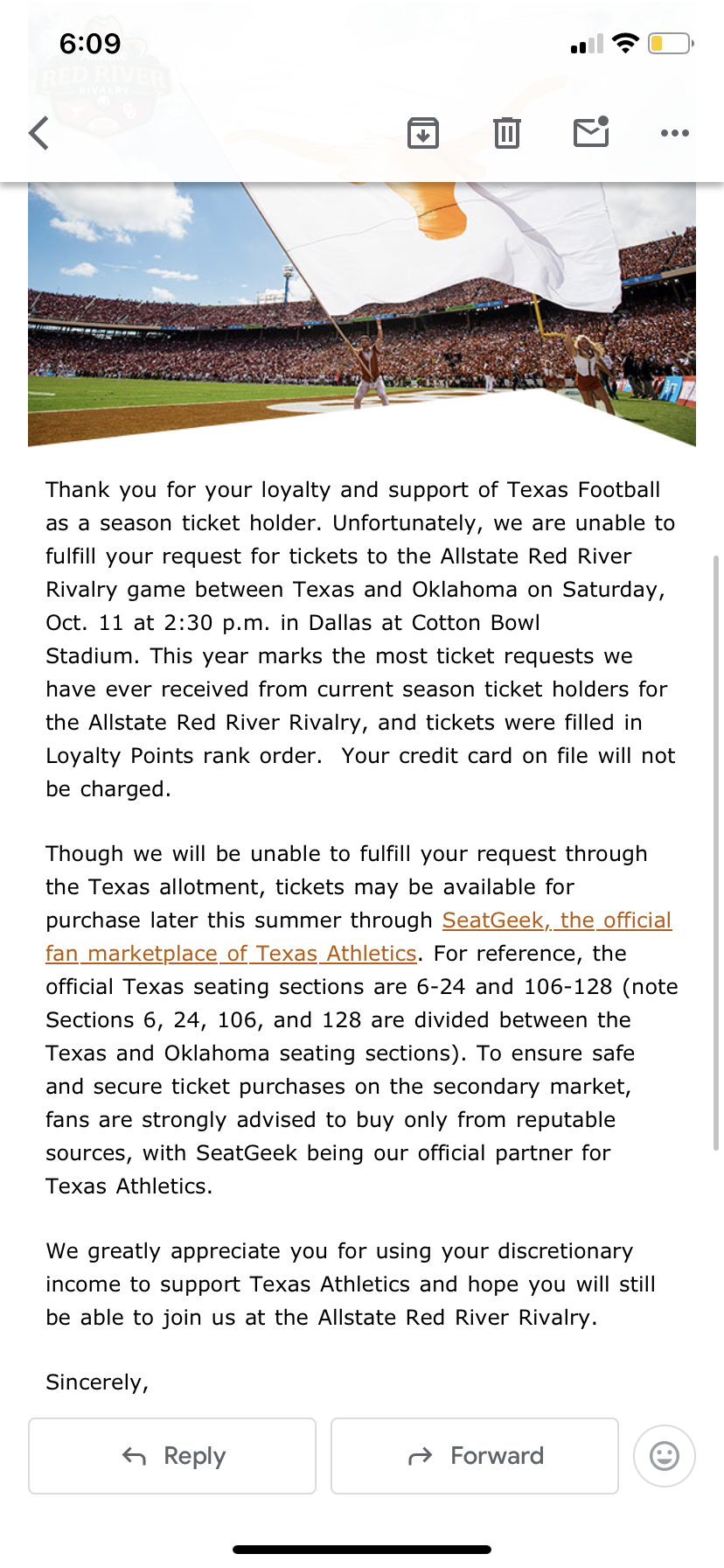The image size is (724, 1568).
Task: Forward this email
Action: pos(475,1456)
